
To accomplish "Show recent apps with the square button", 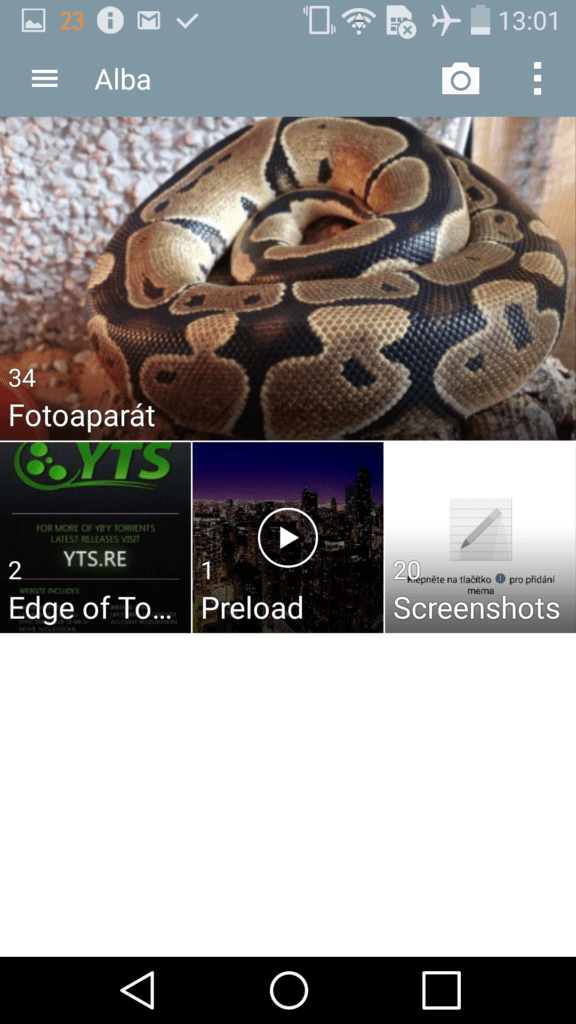I will (x=441, y=990).
